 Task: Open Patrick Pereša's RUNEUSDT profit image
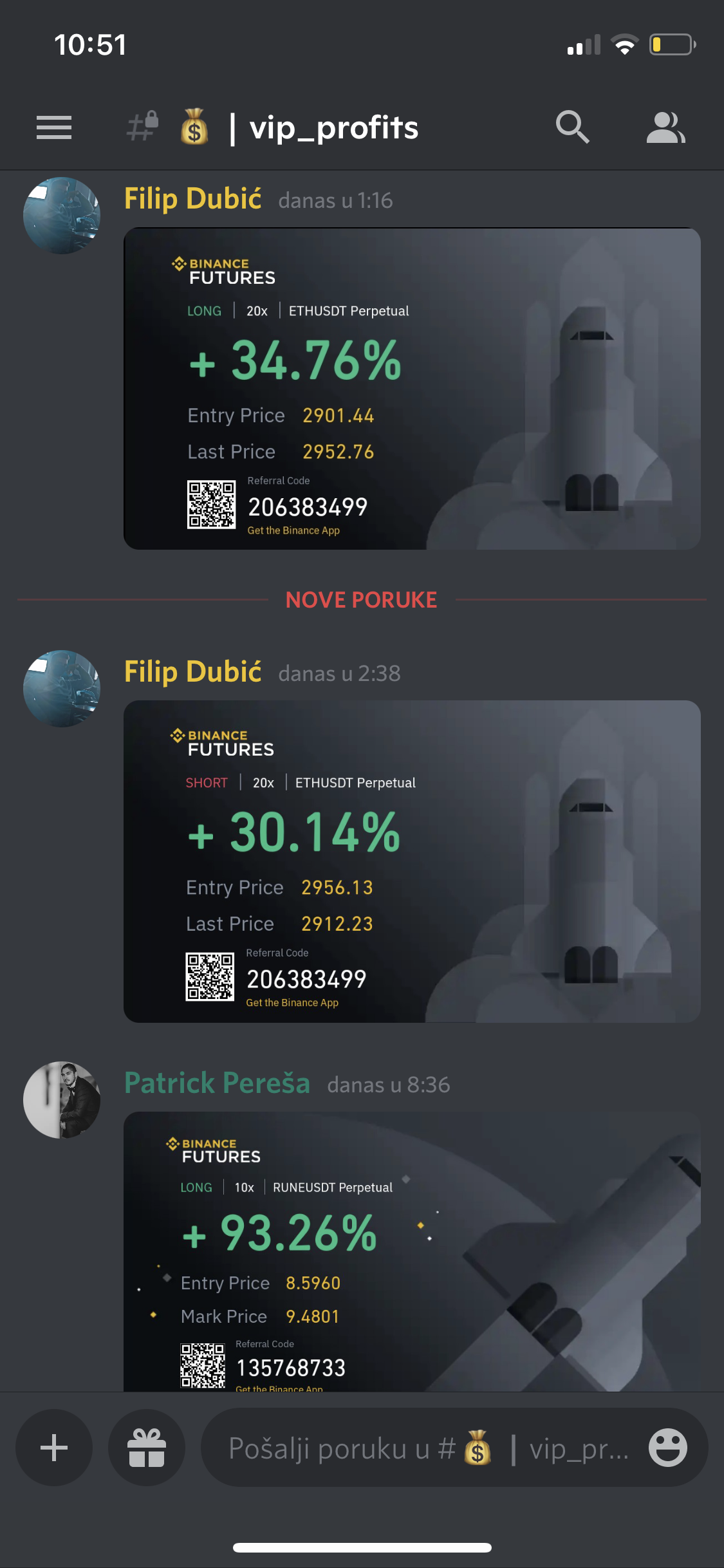(412, 1251)
